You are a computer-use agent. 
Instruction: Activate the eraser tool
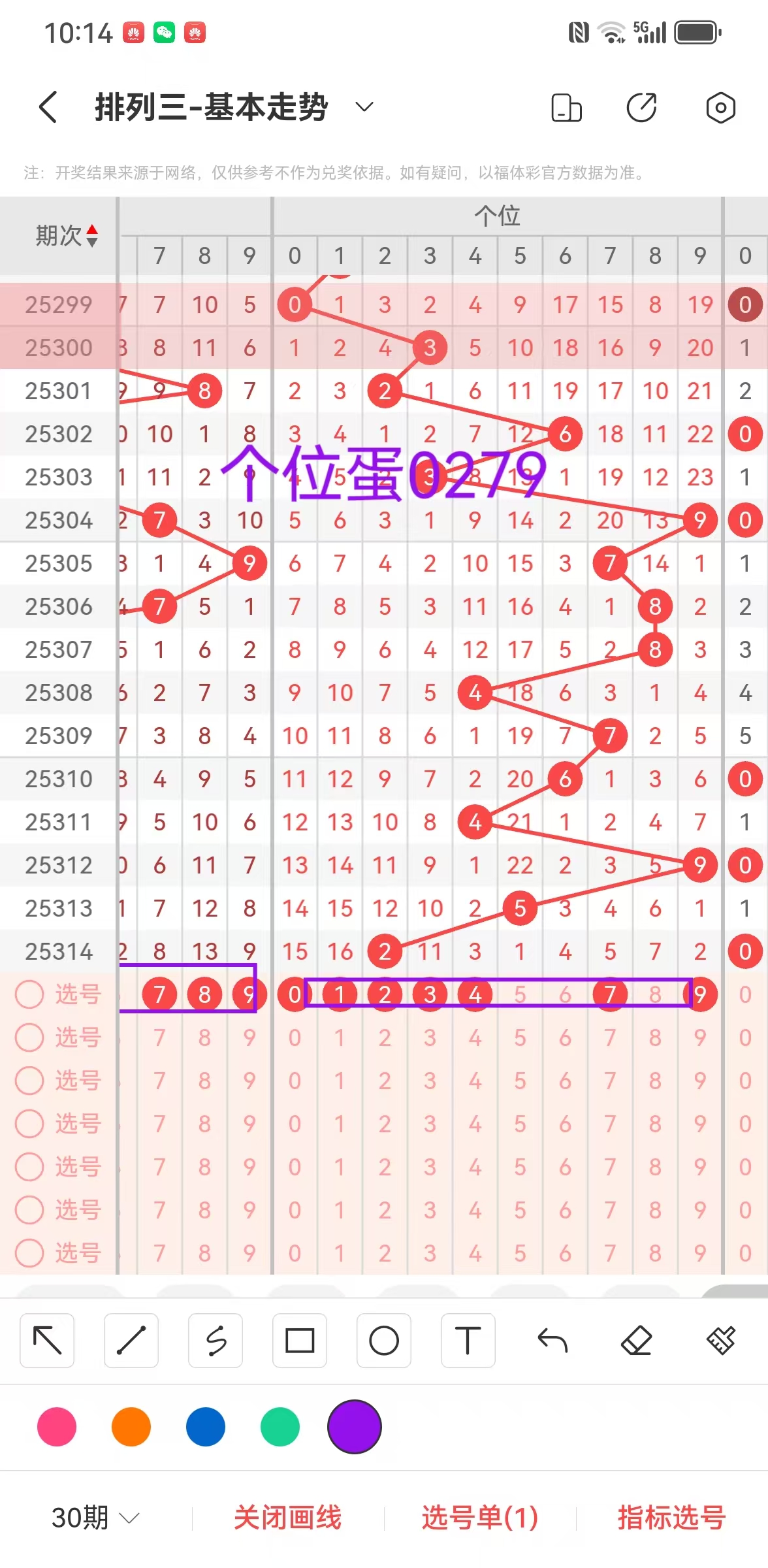pyautogui.click(x=637, y=1341)
